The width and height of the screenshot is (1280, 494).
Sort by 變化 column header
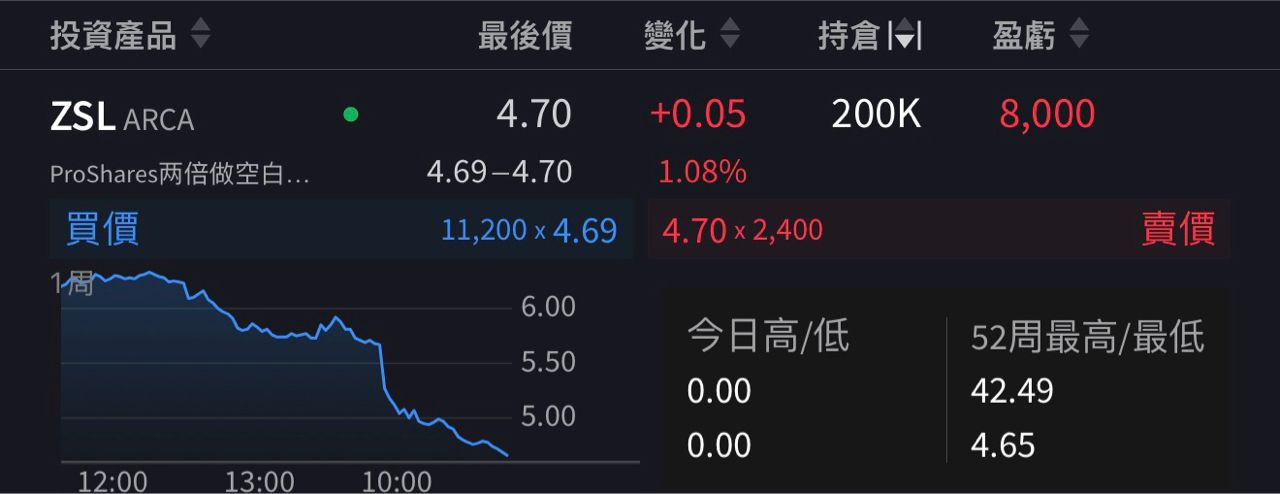click(x=691, y=37)
